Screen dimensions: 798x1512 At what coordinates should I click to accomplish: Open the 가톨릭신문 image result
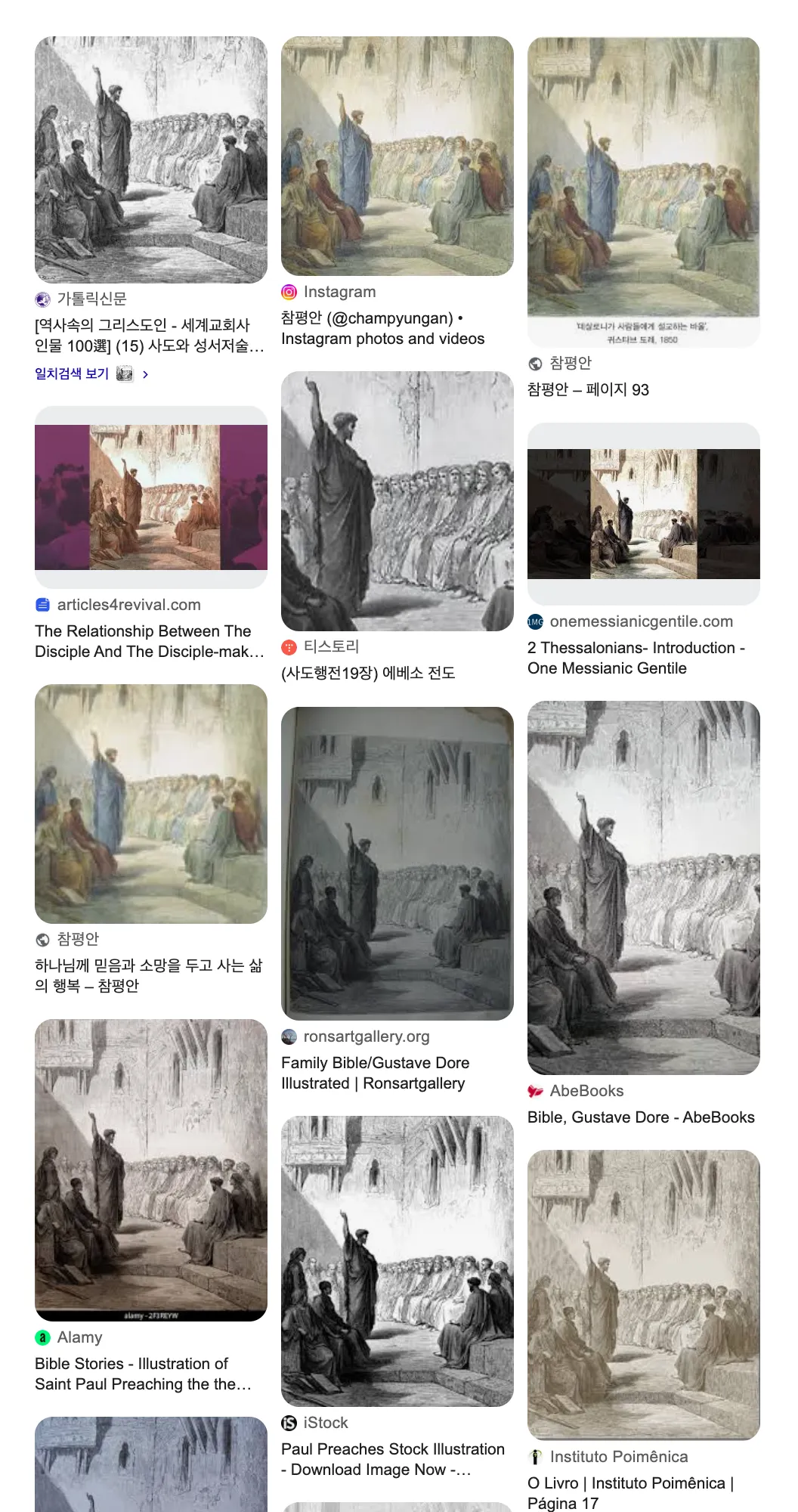tap(150, 160)
